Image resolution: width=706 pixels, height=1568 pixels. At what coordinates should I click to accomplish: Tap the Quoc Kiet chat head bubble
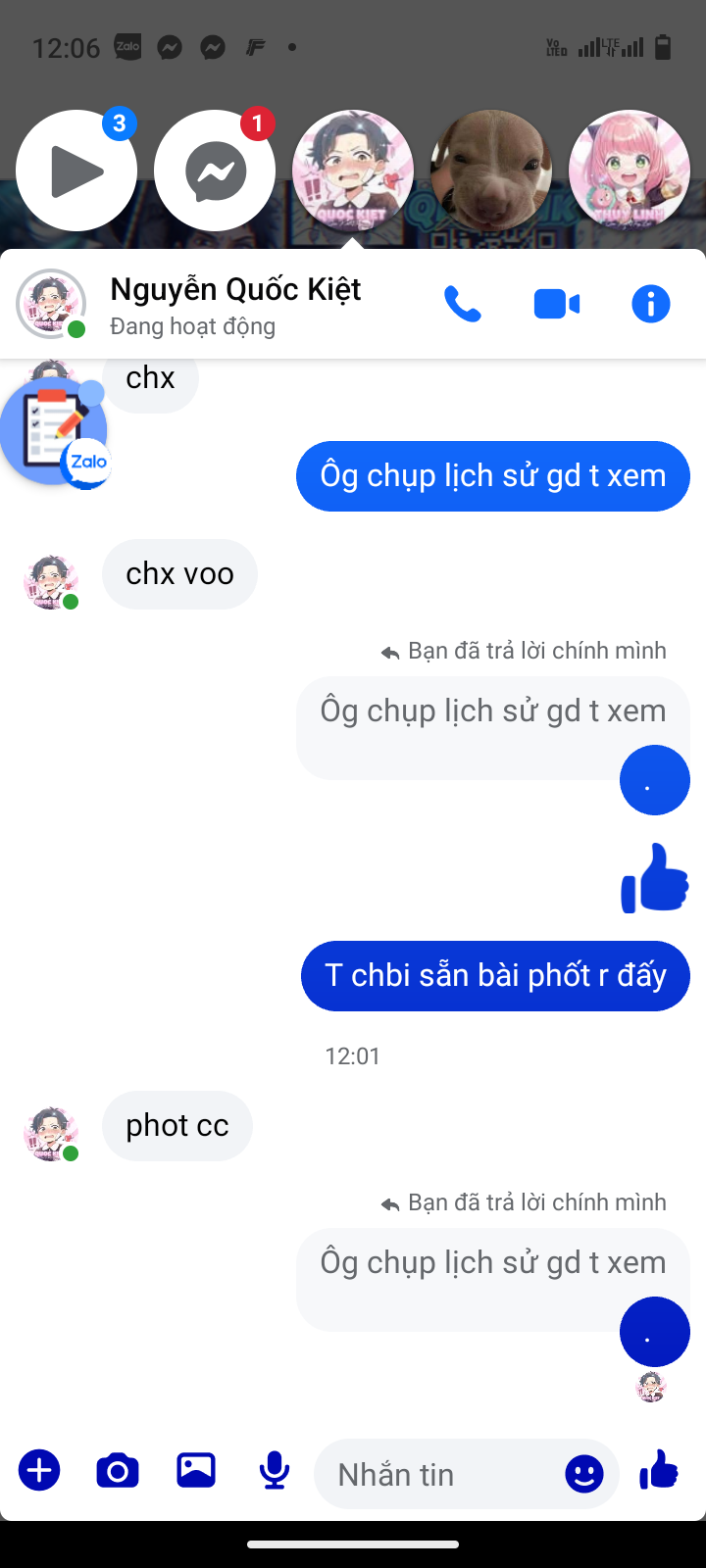click(353, 171)
